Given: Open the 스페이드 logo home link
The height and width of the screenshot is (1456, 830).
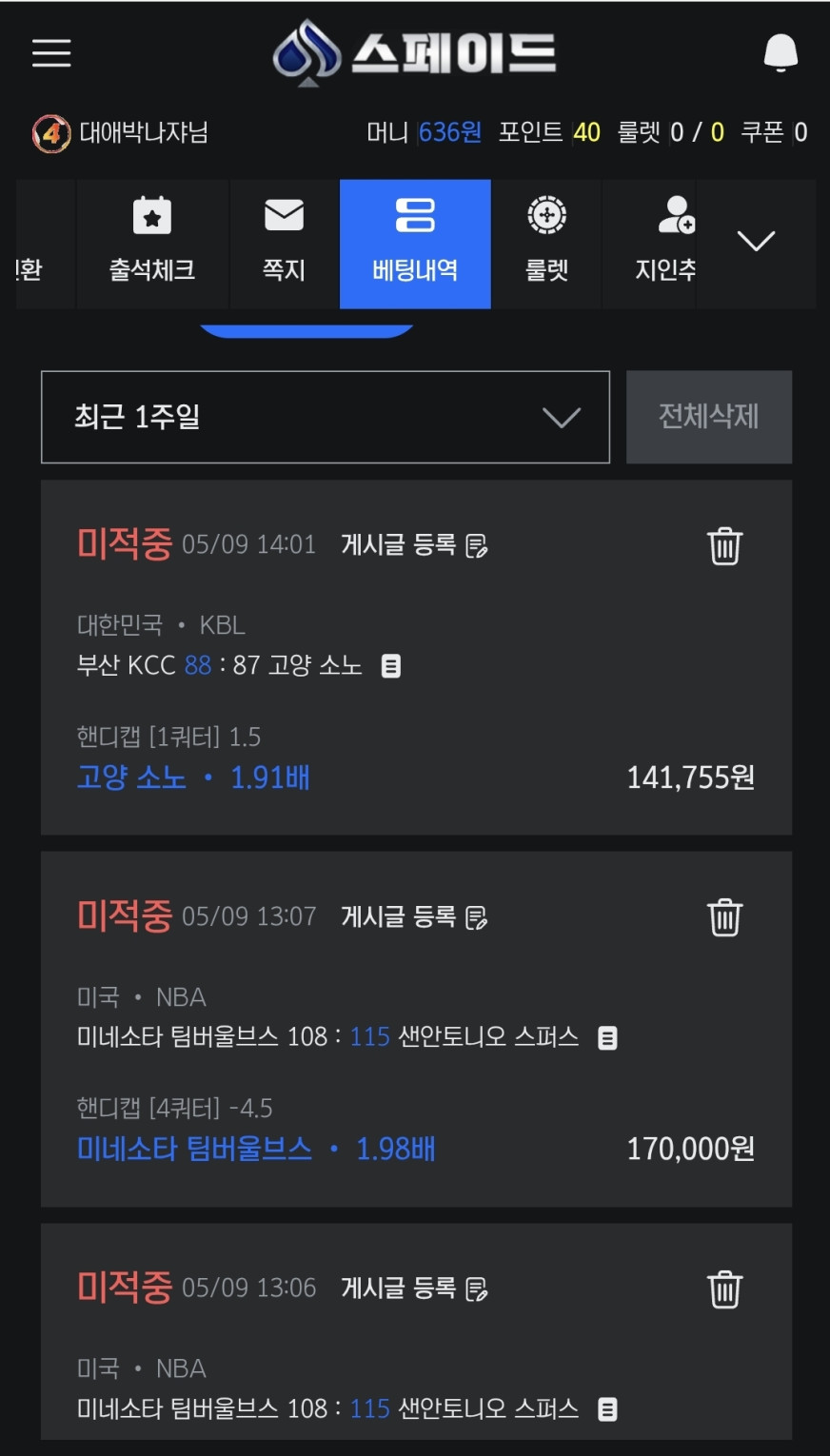Looking at the screenshot, I should point(415,52).
